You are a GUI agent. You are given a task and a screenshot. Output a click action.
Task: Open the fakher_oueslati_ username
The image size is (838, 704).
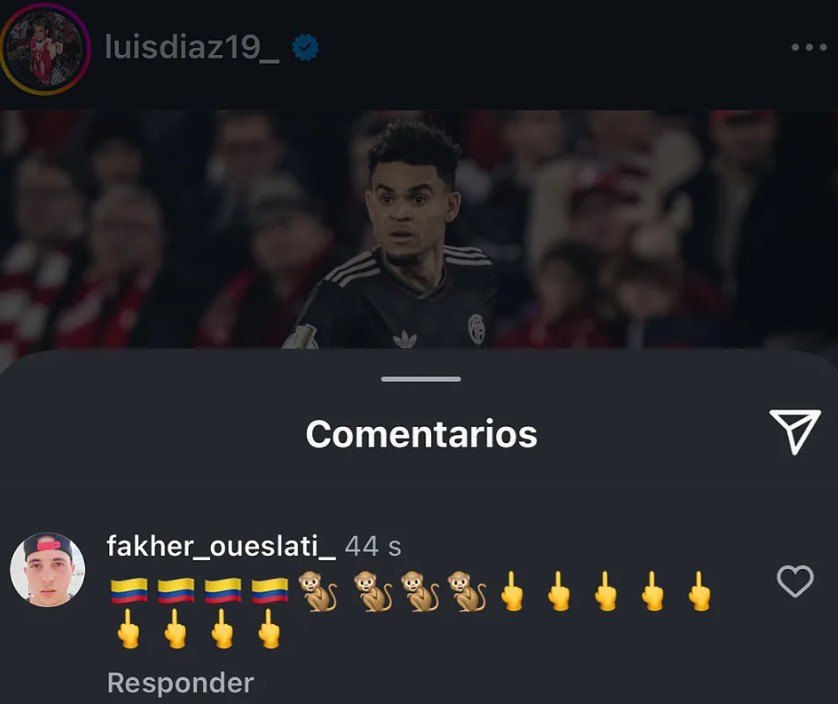221,546
